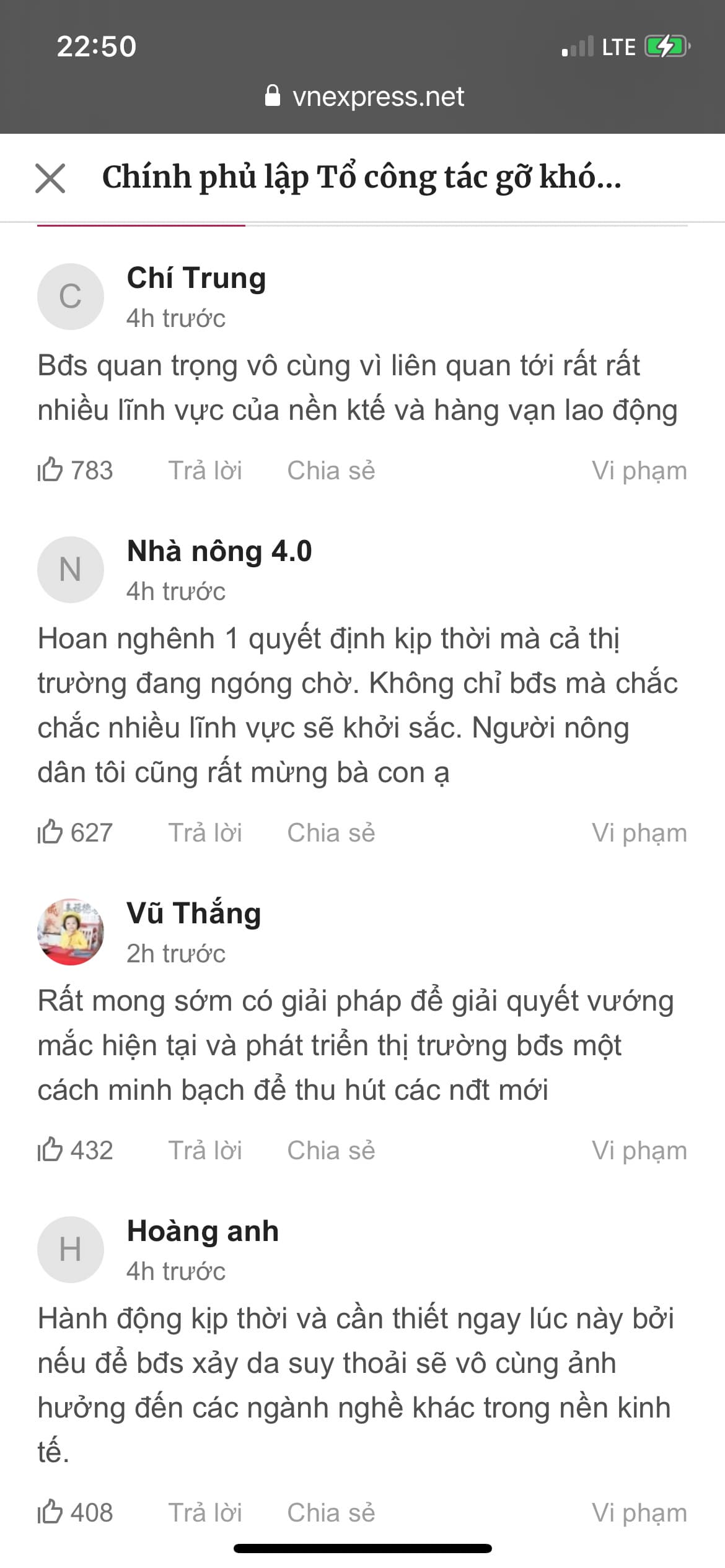Share Chí Trung's comment
Image resolution: width=725 pixels, height=1568 pixels.
tap(331, 471)
